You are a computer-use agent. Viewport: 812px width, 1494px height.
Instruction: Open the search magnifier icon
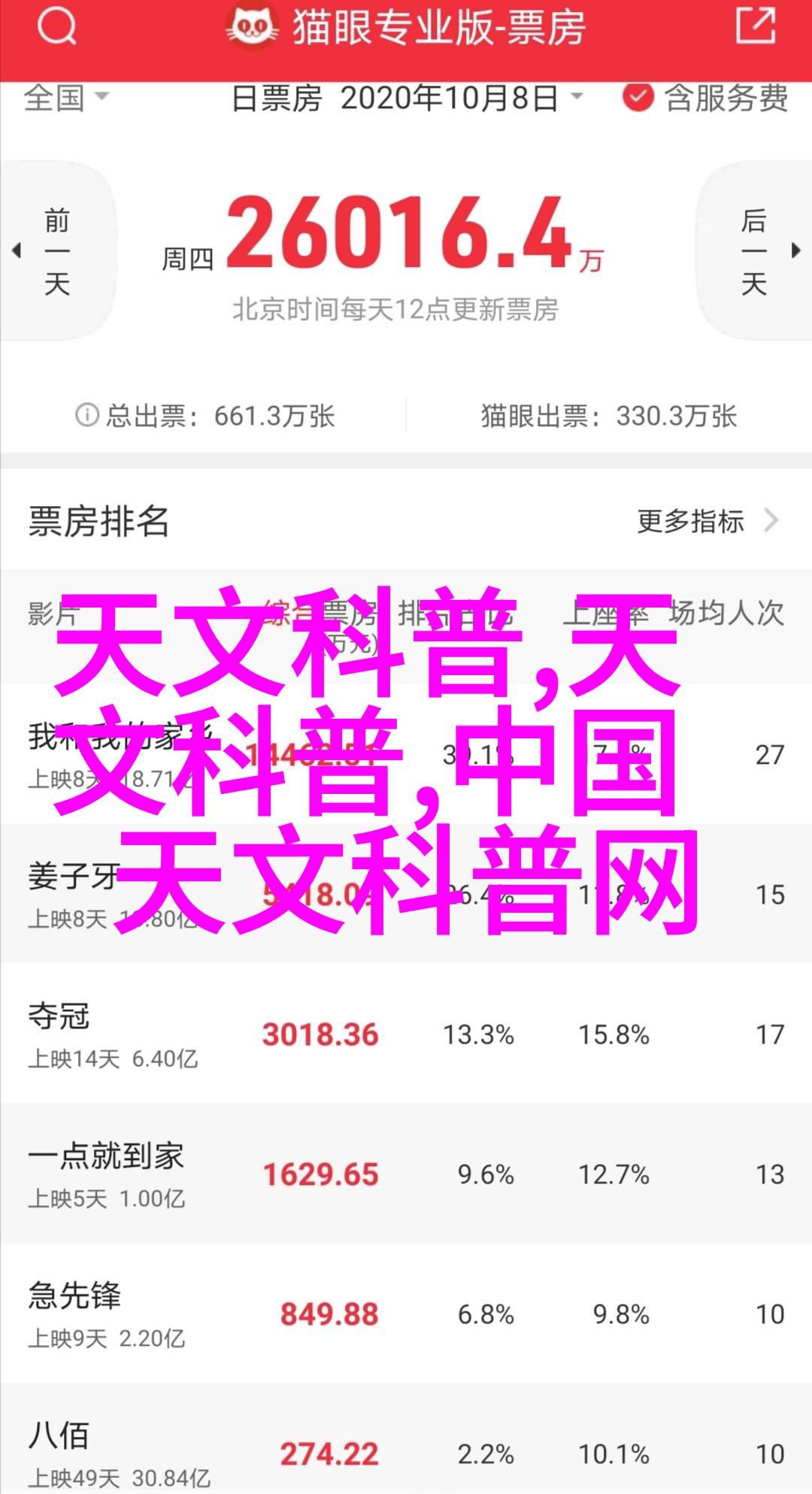tap(56, 28)
